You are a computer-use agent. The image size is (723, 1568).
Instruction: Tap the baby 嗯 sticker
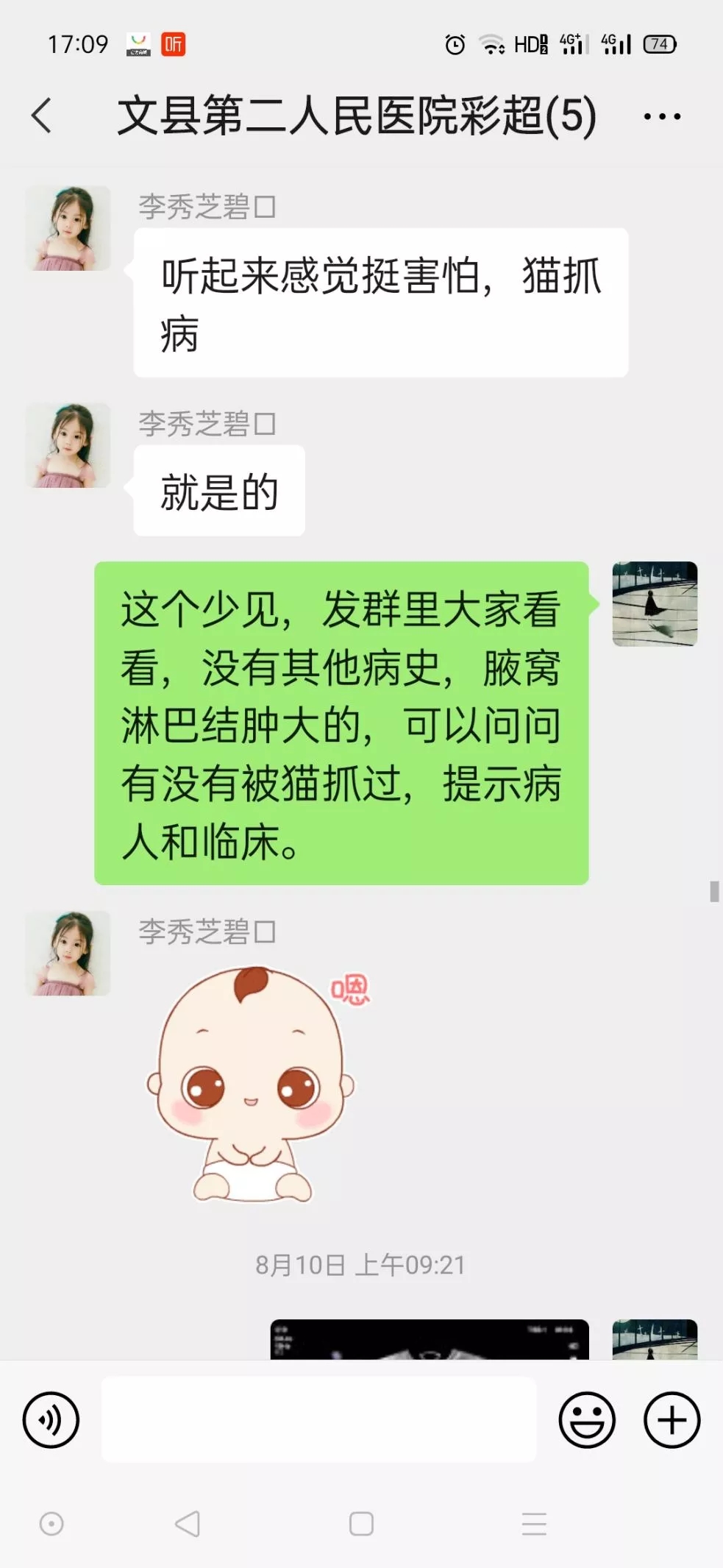point(254,1085)
